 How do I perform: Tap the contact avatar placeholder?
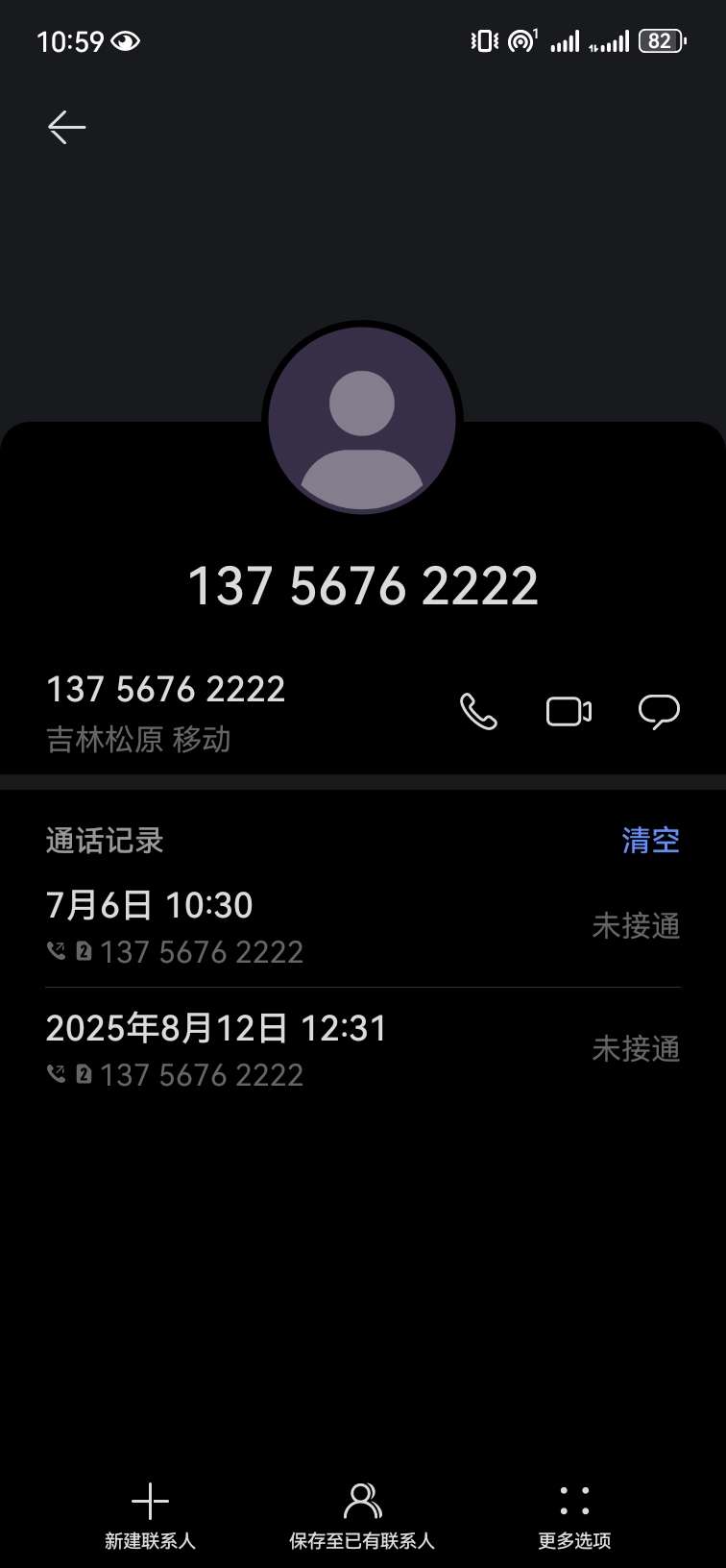362,421
